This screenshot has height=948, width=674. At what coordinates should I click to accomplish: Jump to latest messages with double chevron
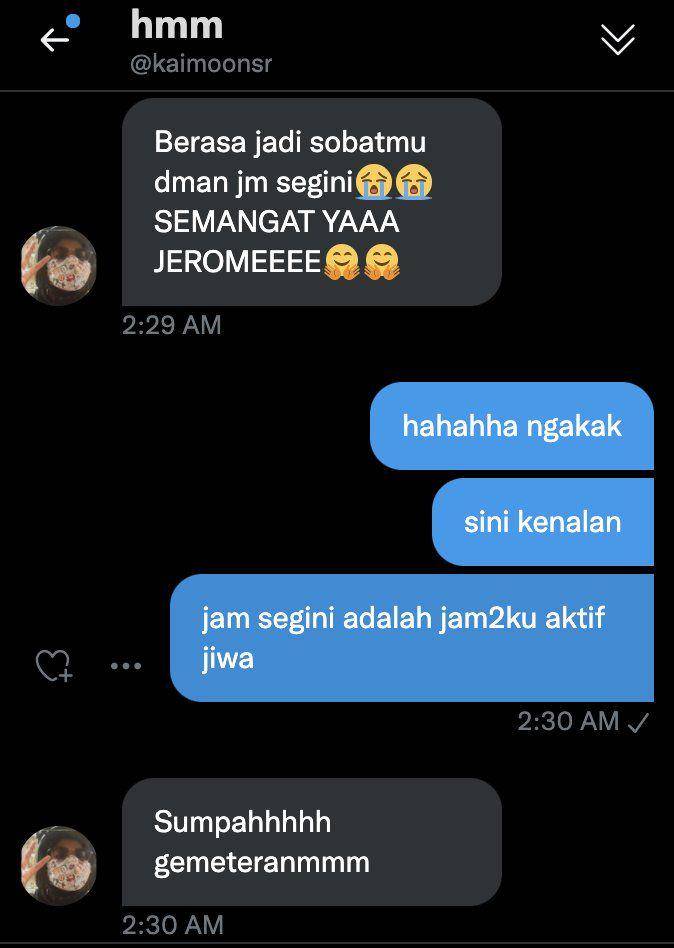coord(617,40)
